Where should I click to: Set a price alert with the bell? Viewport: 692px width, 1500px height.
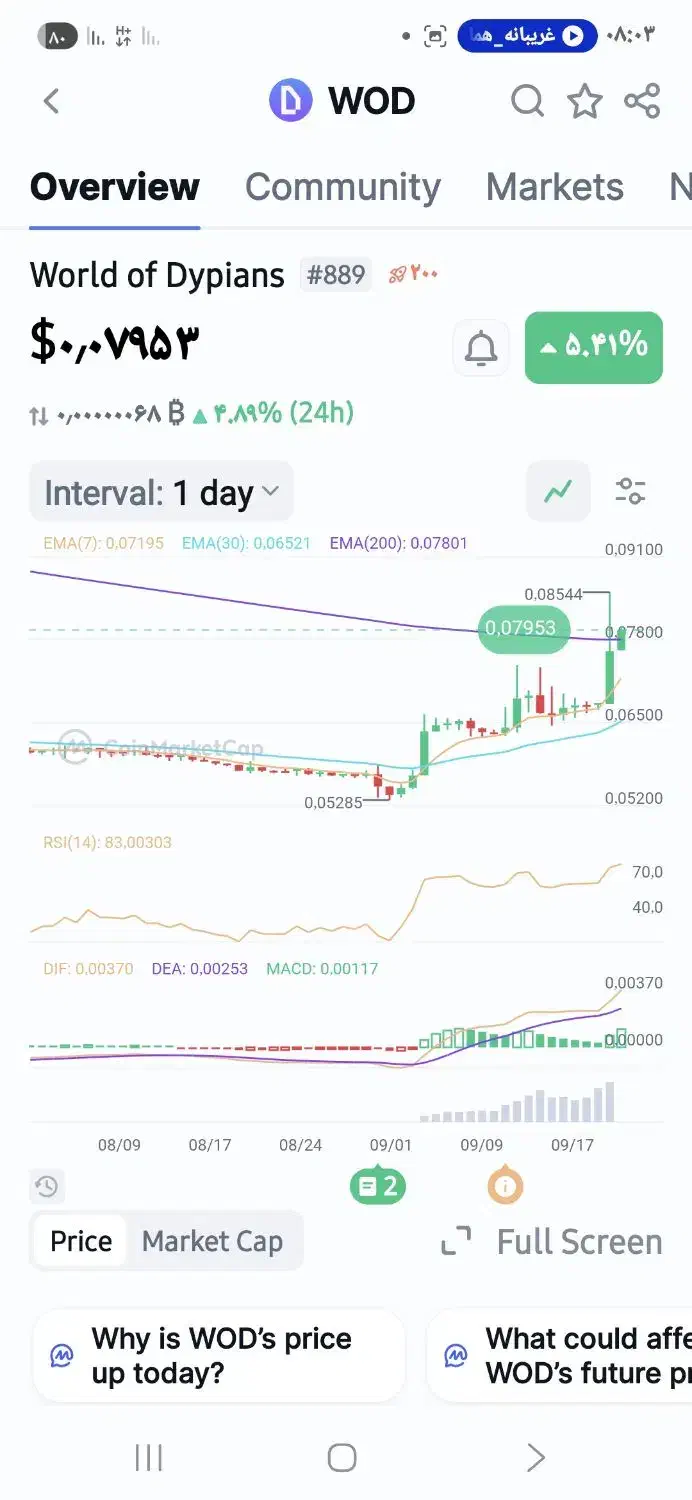pyautogui.click(x=481, y=348)
